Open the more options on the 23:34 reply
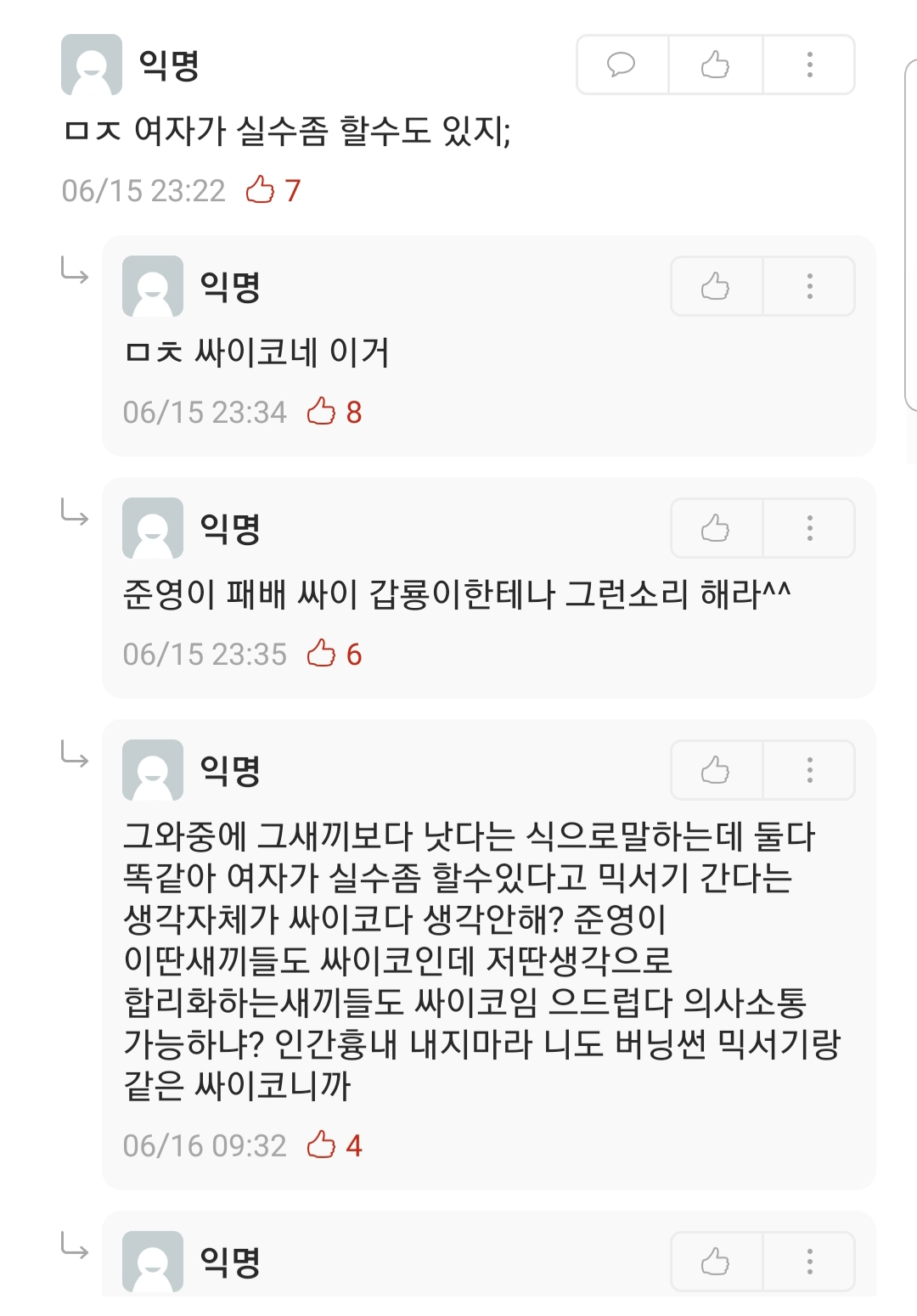 tap(809, 286)
